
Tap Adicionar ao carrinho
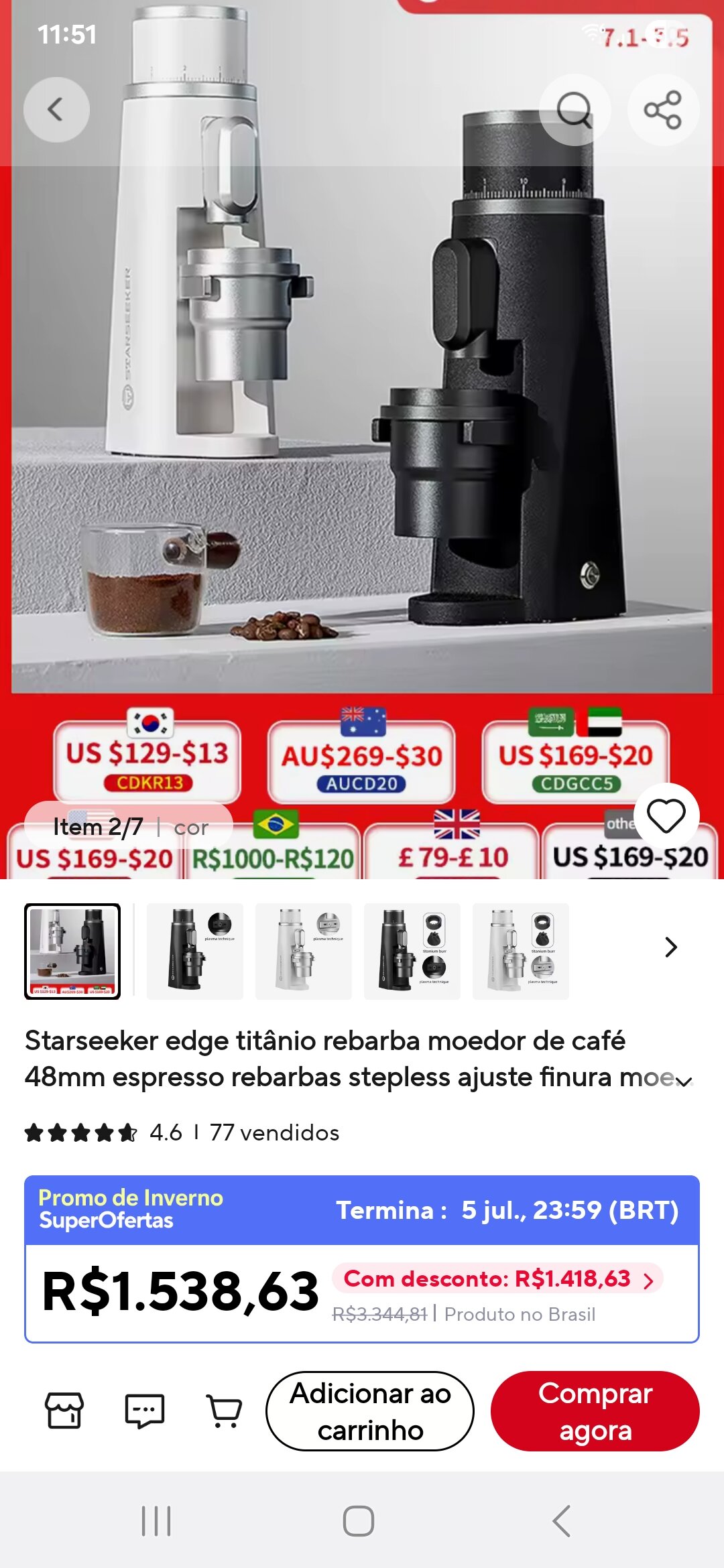pos(370,1411)
